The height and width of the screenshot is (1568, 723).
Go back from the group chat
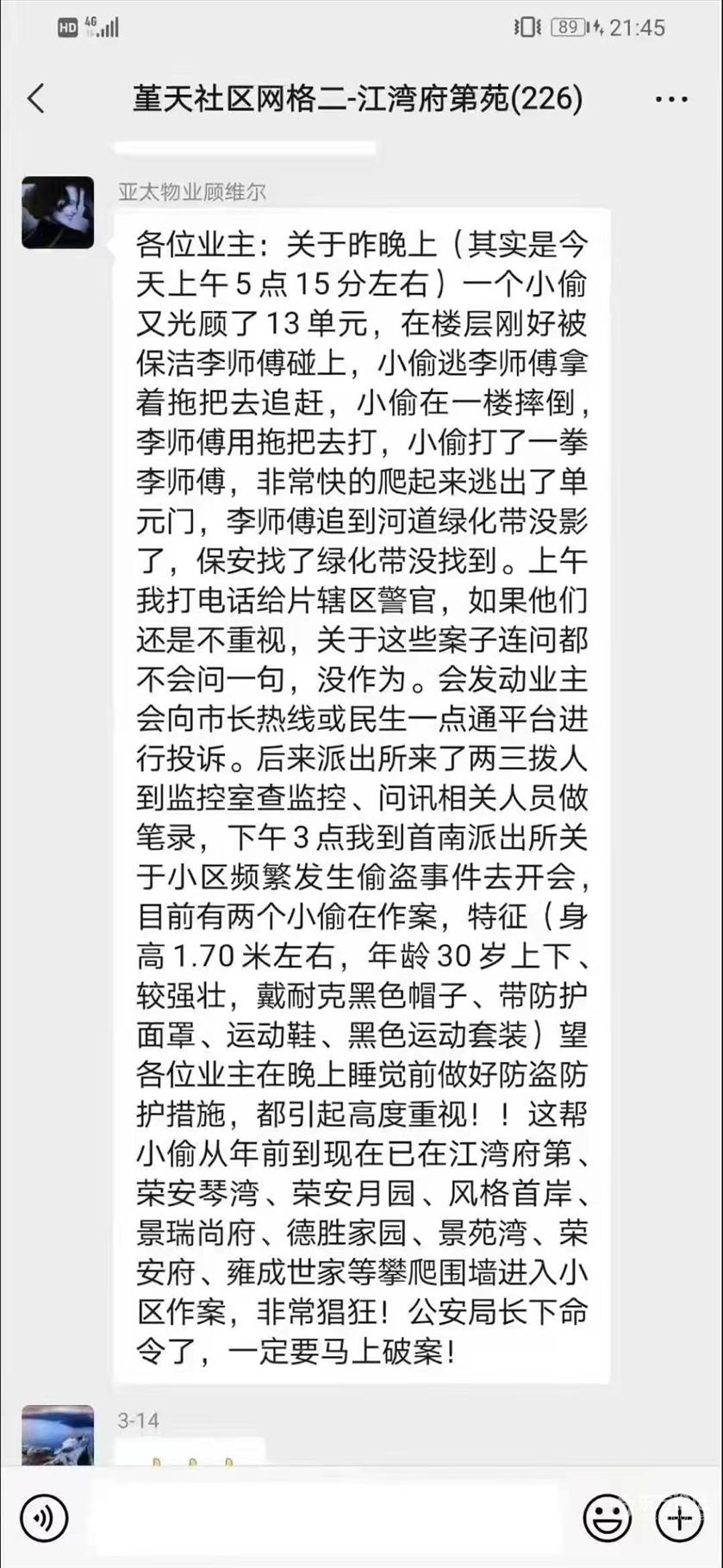pos(36,98)
